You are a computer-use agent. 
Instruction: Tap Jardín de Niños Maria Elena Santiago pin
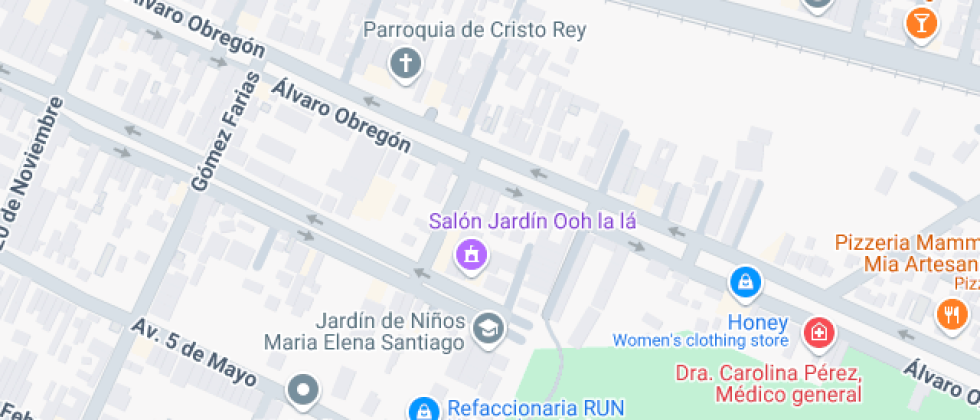click(488, 327)
